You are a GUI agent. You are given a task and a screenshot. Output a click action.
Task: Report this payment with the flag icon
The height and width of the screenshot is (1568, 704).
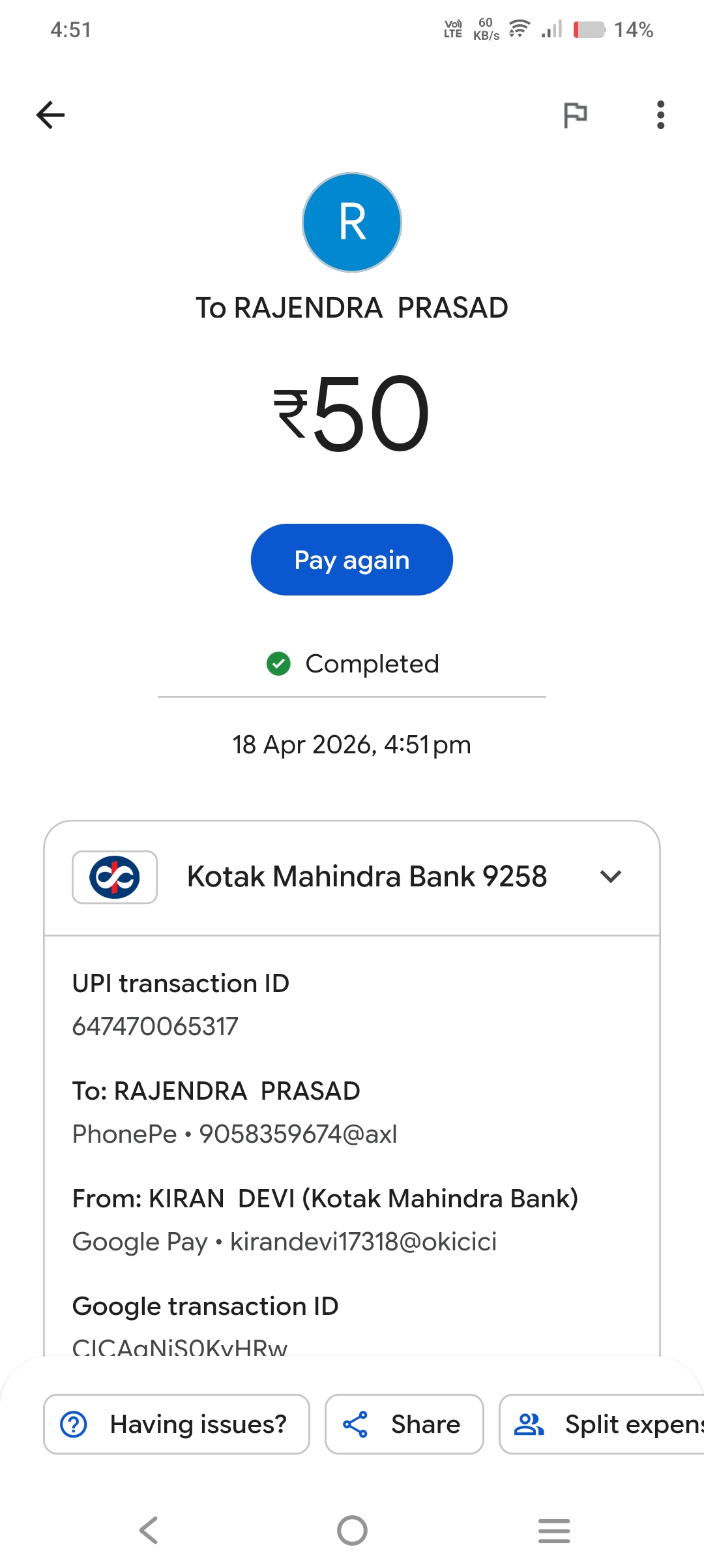click(575, 115)
